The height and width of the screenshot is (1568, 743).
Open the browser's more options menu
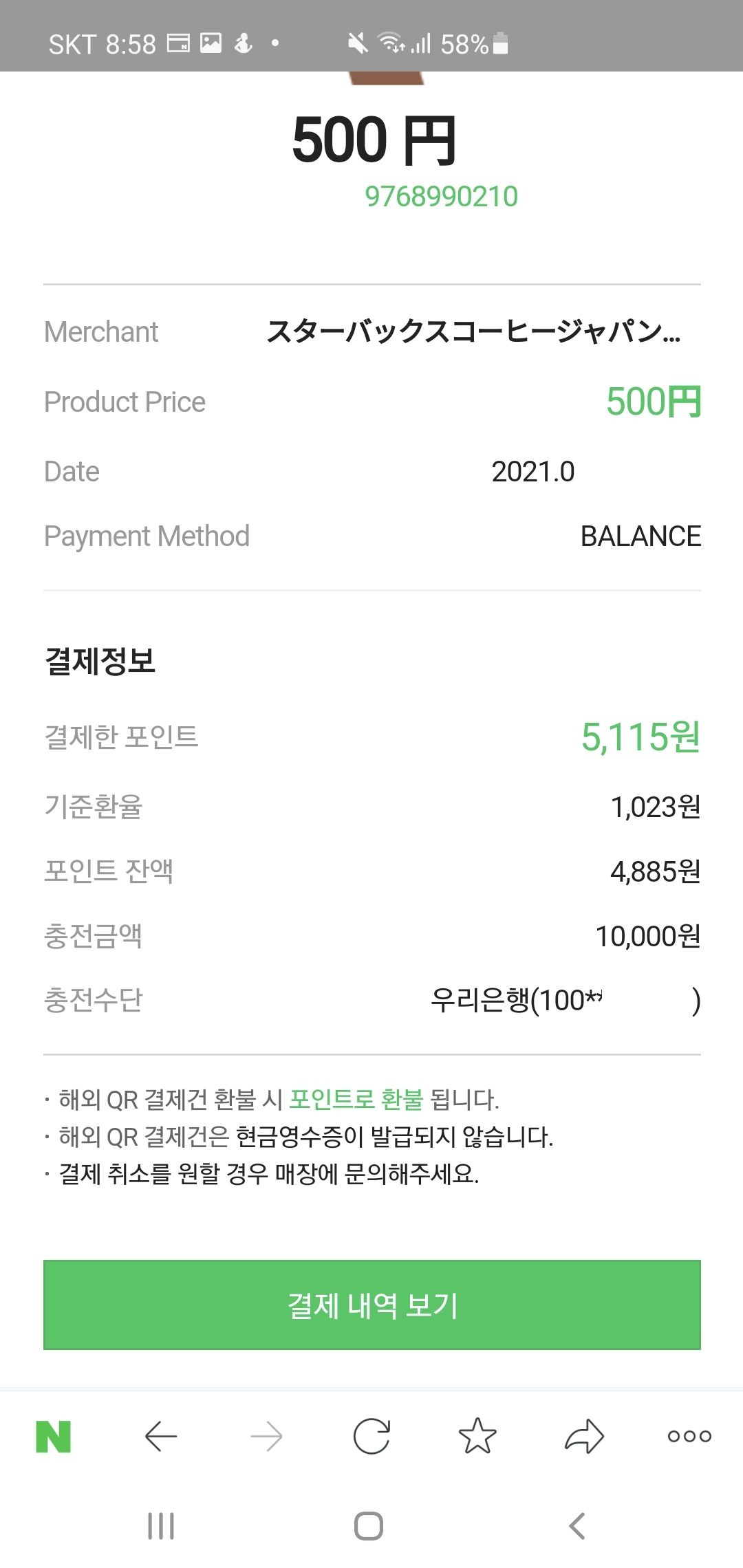click(689, 1437)
